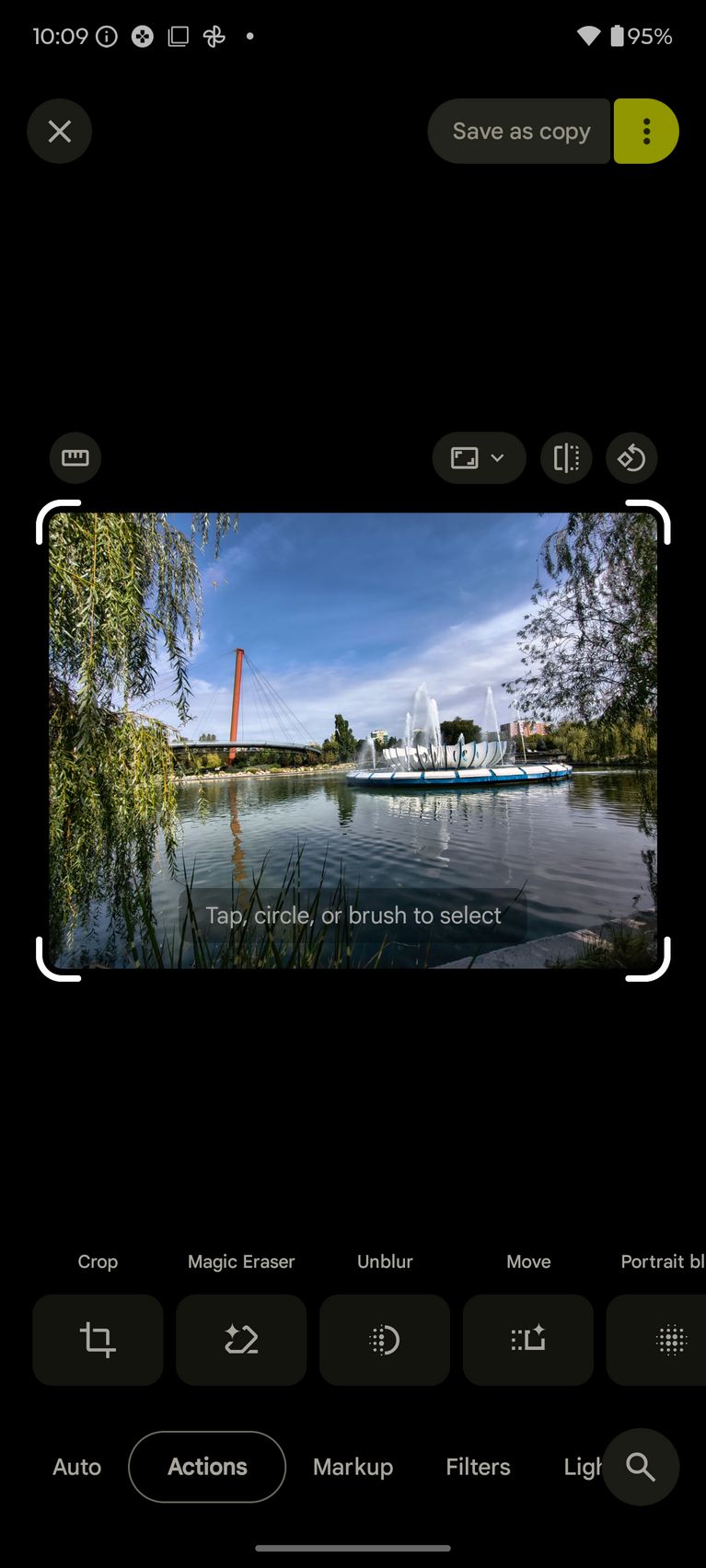The image size is (706, 1568).
Task: Select the Actions tab
Action: 207,1467
